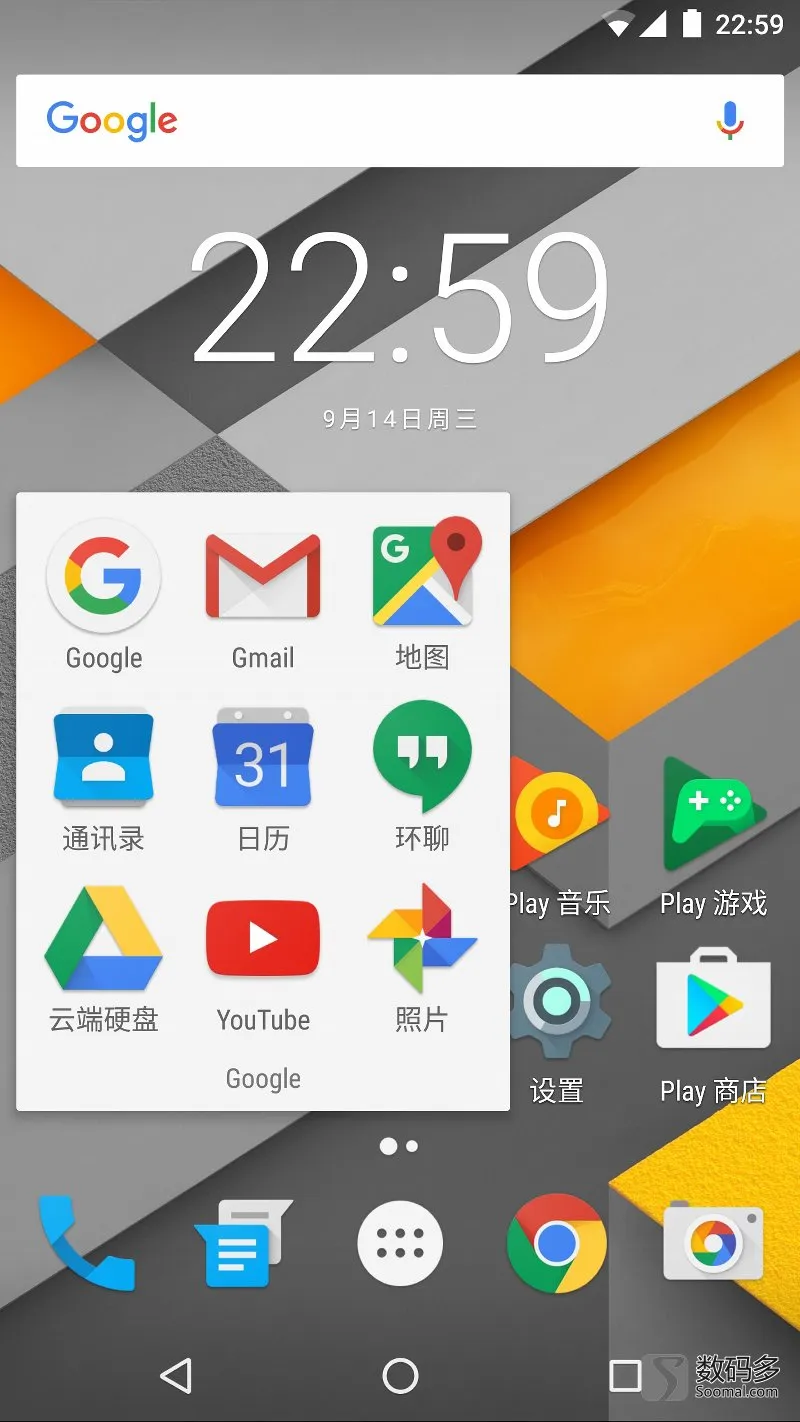This screenshot has height=1422, width=800.
Task: Tap the home navigation button
Action: click(400, 1376)
